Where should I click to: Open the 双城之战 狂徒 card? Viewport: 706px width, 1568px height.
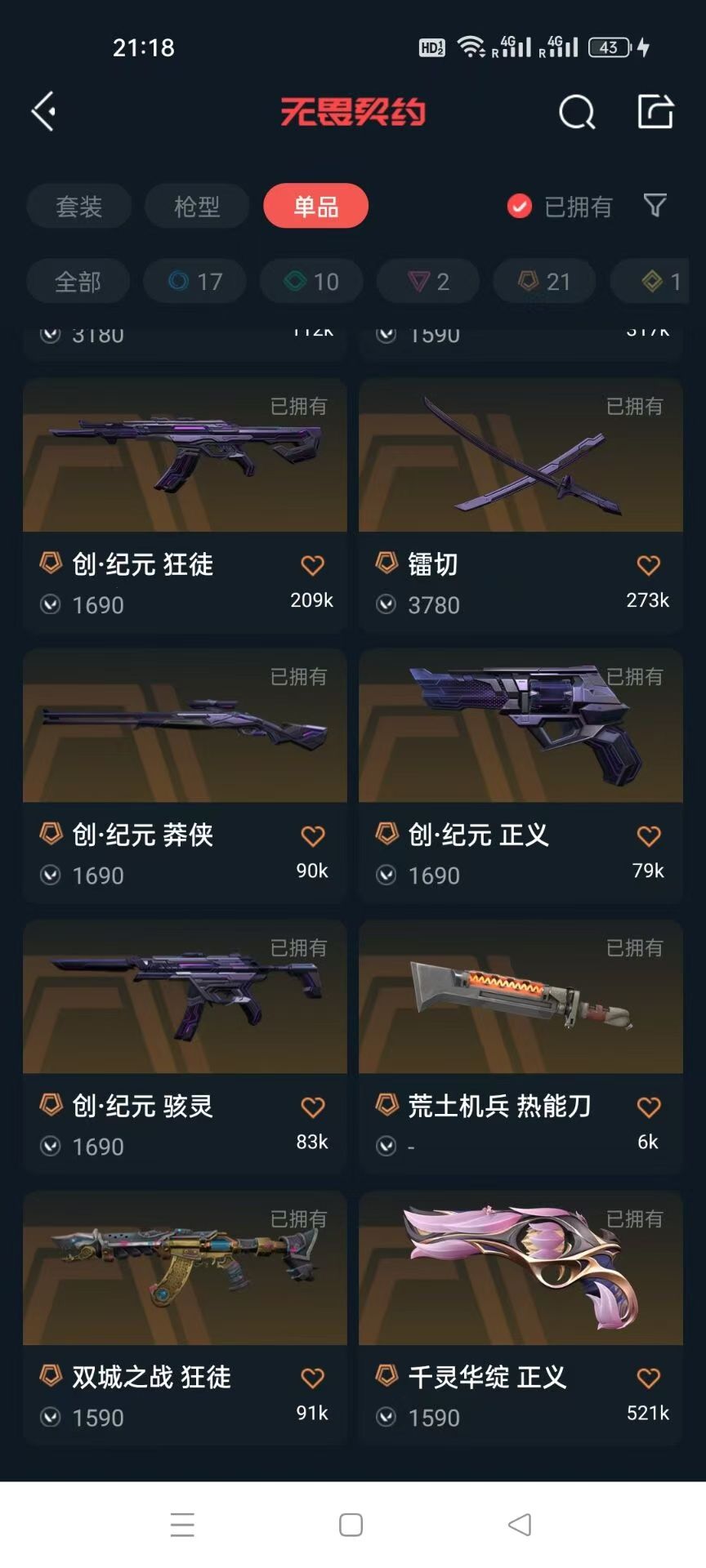185,1318
